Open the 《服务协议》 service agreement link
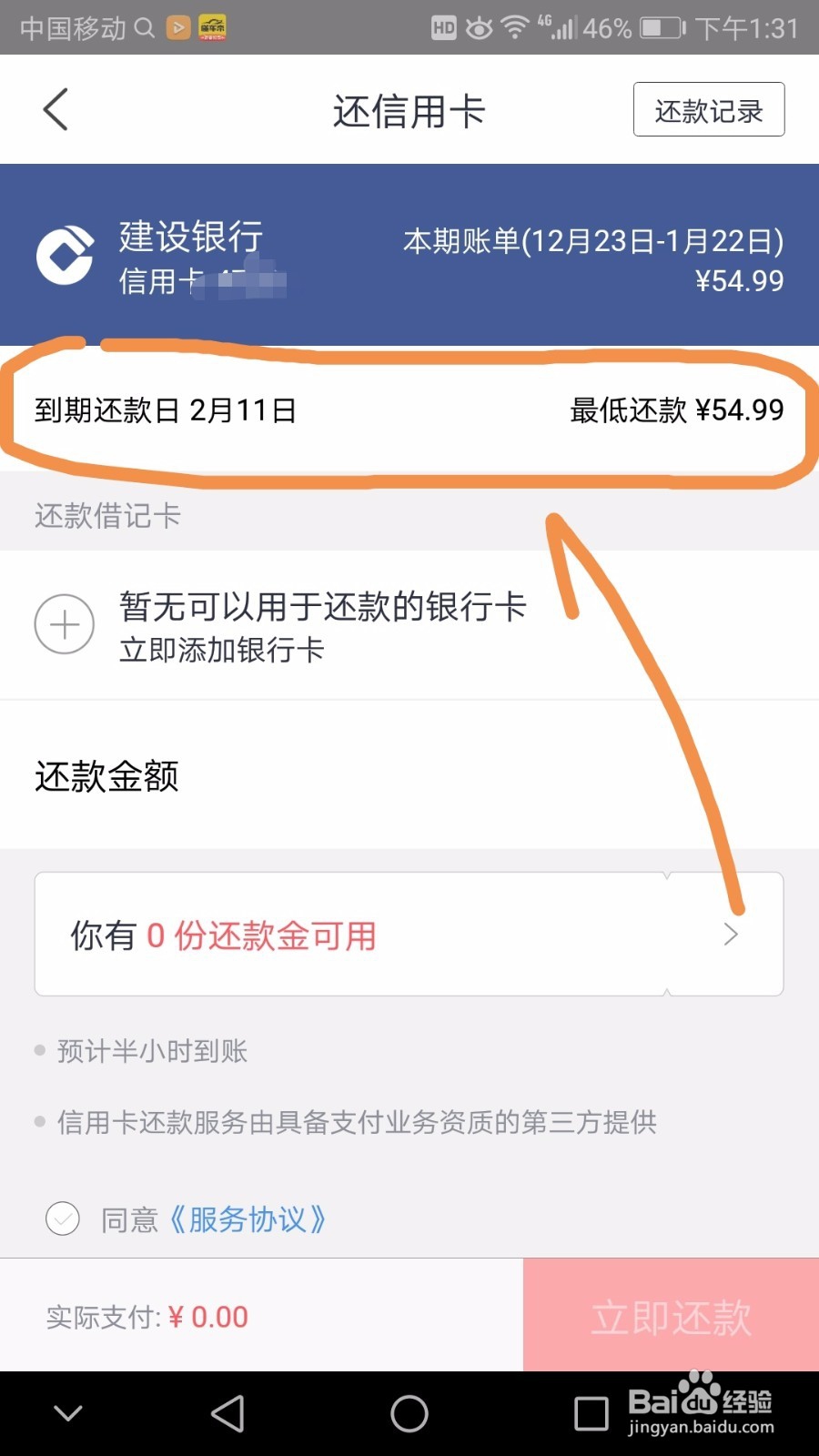The height and width of the screenshot is (1456, 819). coord(249,1218)
